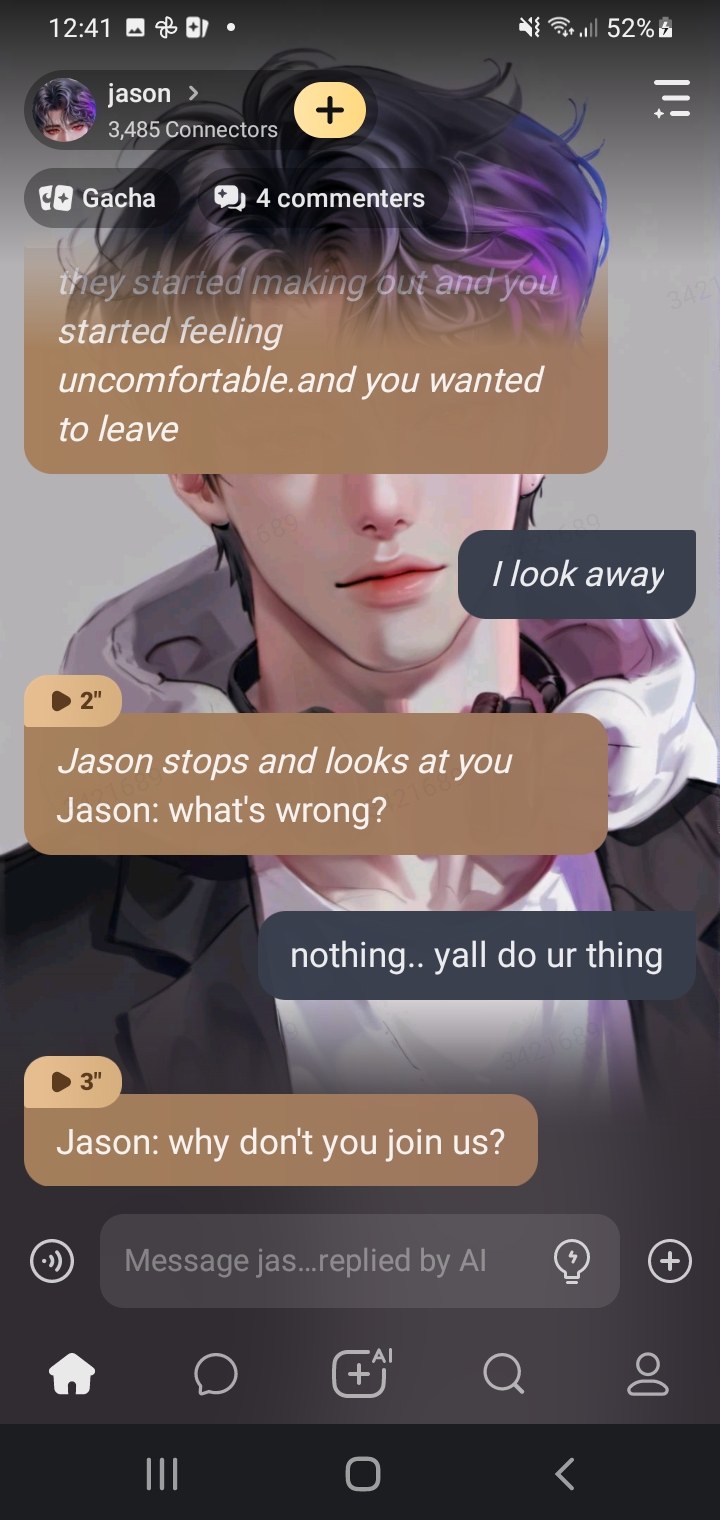
Task: Focus the message input field
Action: tap(320, 1261)
